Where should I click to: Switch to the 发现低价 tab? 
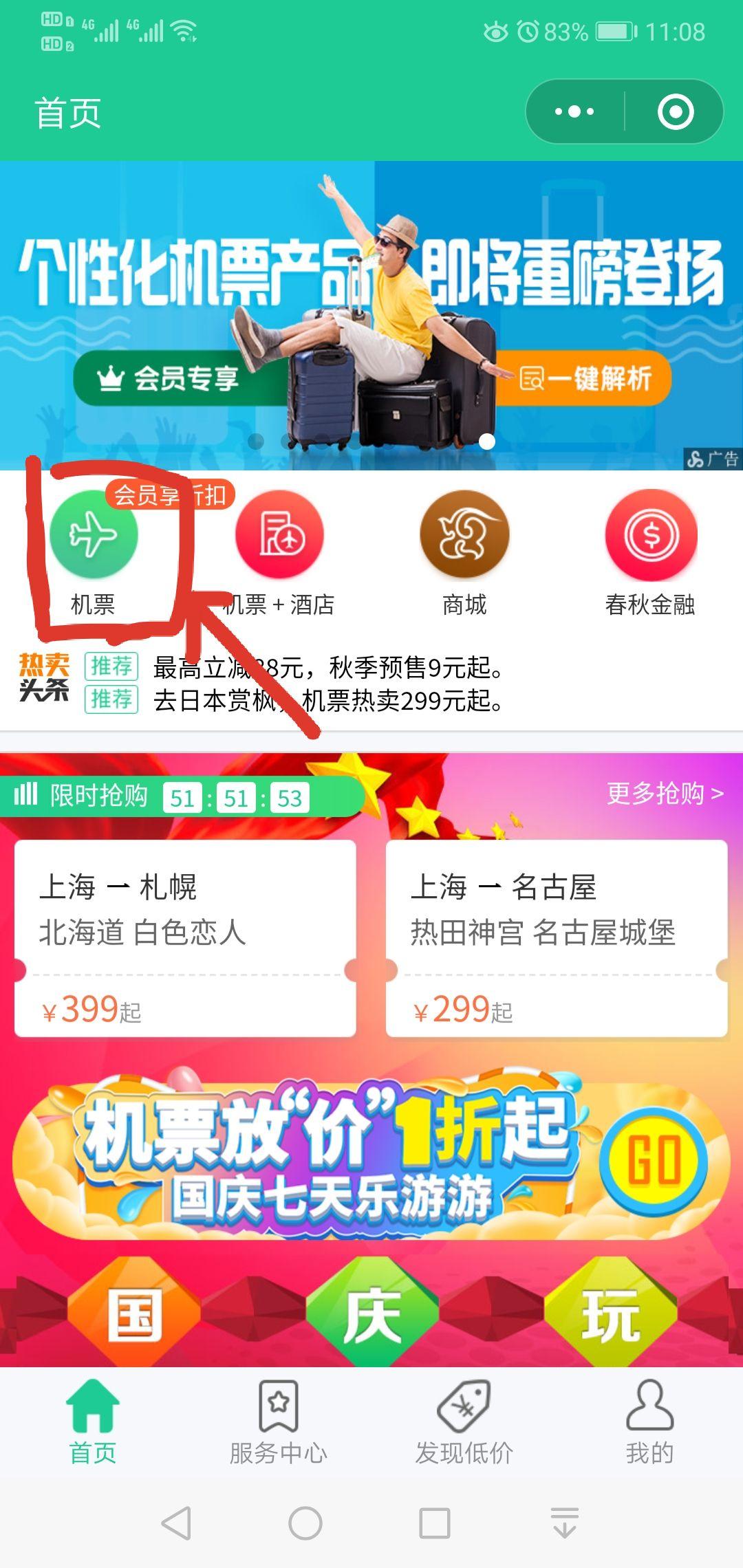[464, 1423]
